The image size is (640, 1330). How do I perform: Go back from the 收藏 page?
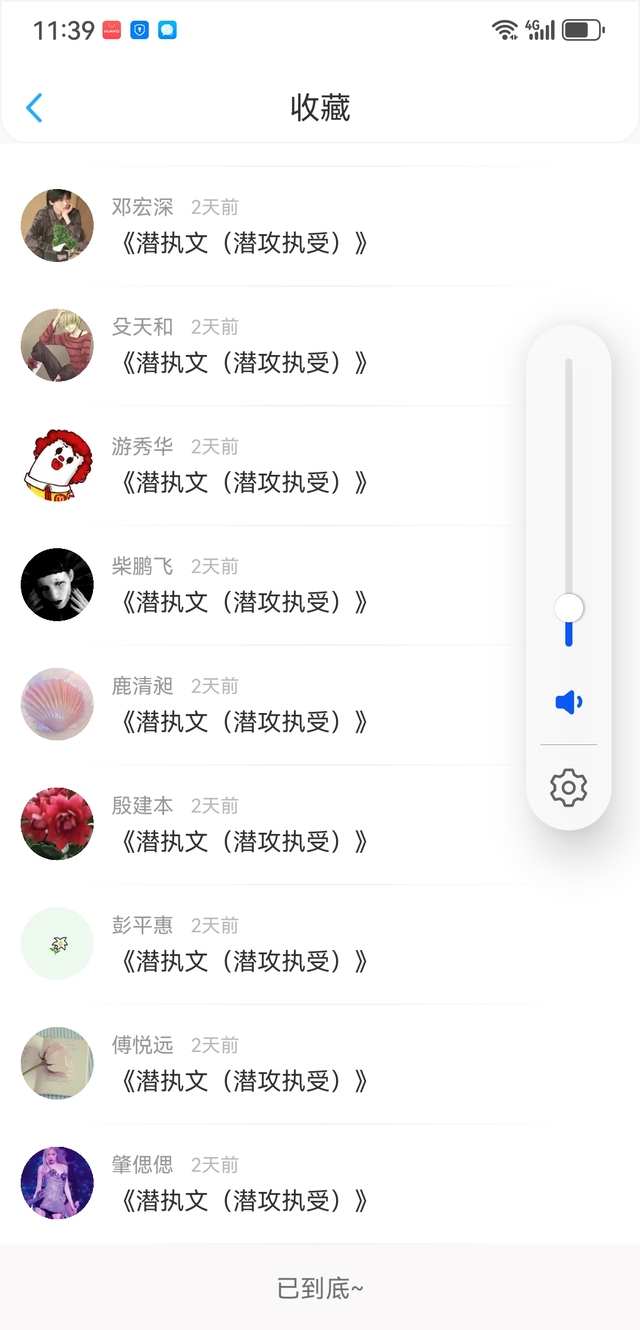34,107
